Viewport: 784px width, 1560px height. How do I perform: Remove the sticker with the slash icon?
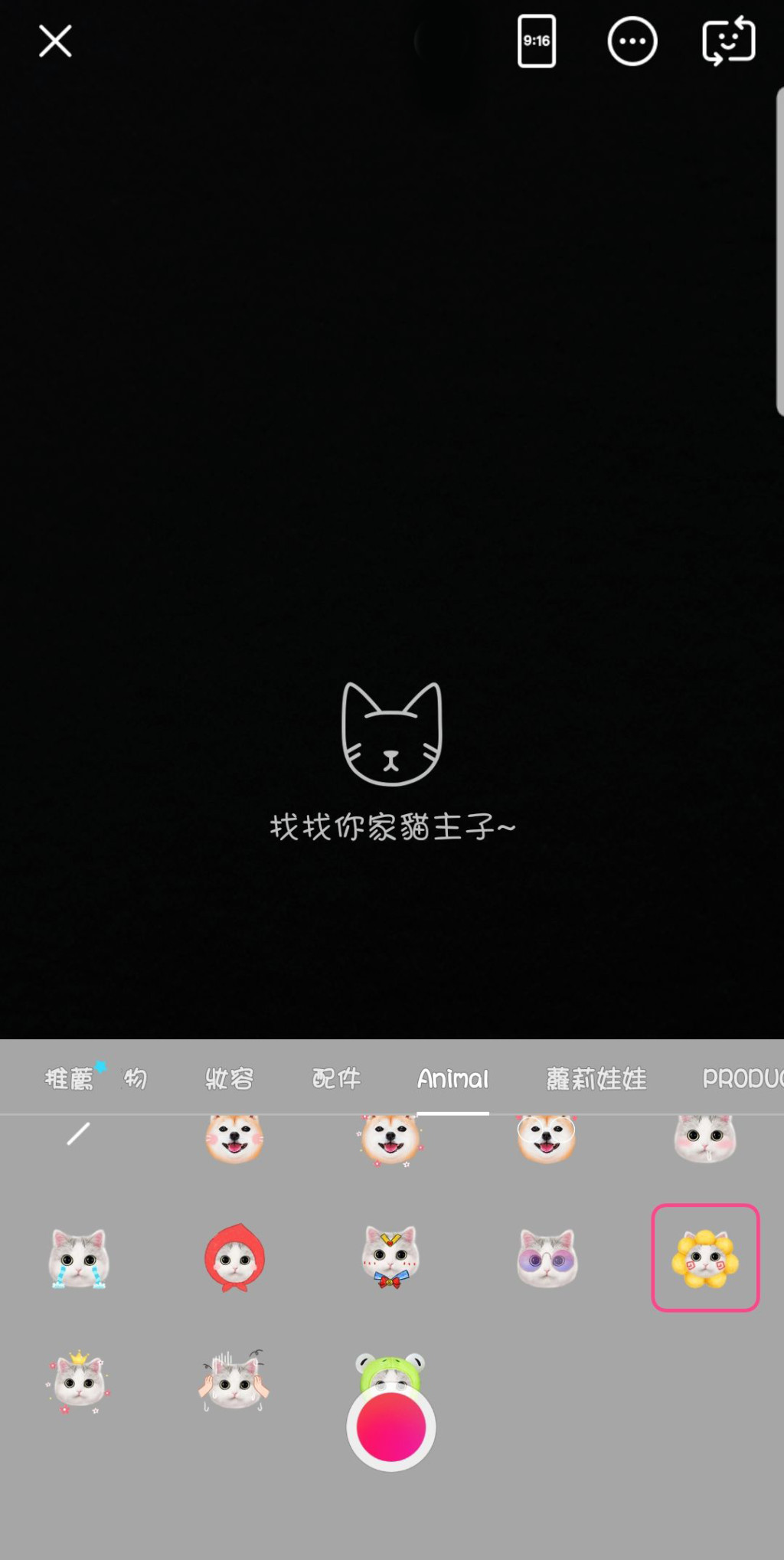[79, 1133]
